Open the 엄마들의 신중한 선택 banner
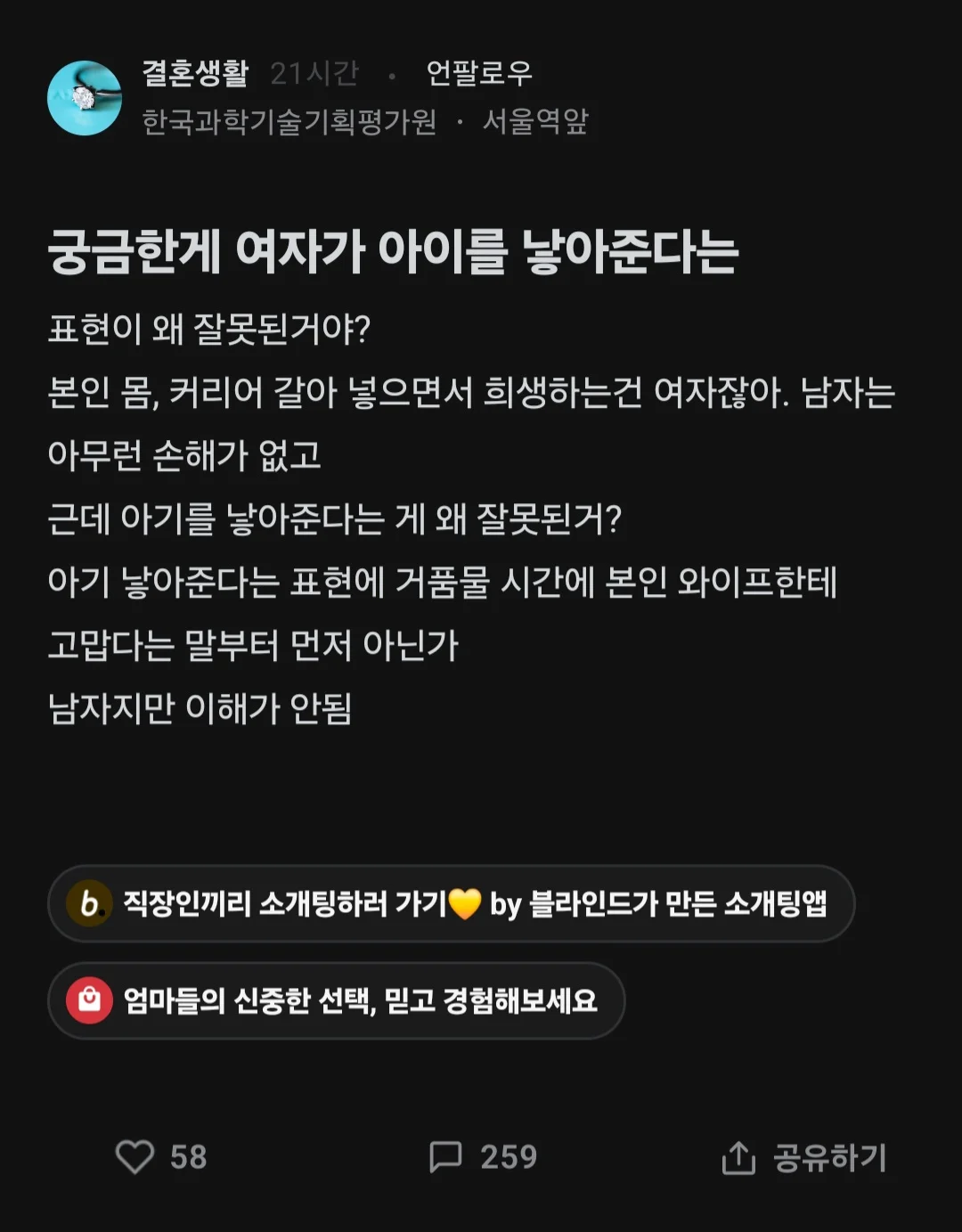Screen dimensions: 962x1232 [x=337, y=1000]
